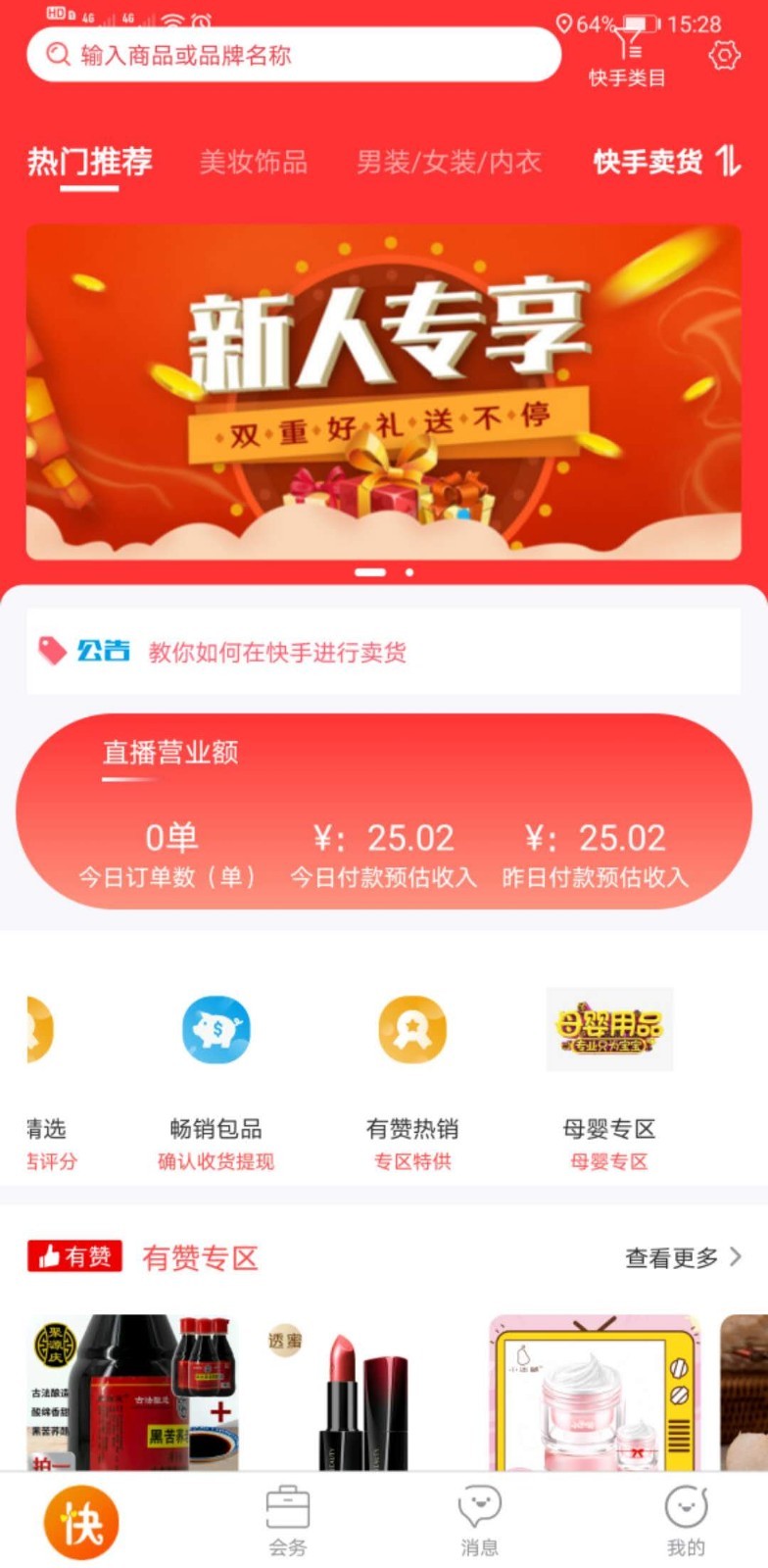
Task: Open 快手卖货 sorting option
Action: (x=666, y=162)
